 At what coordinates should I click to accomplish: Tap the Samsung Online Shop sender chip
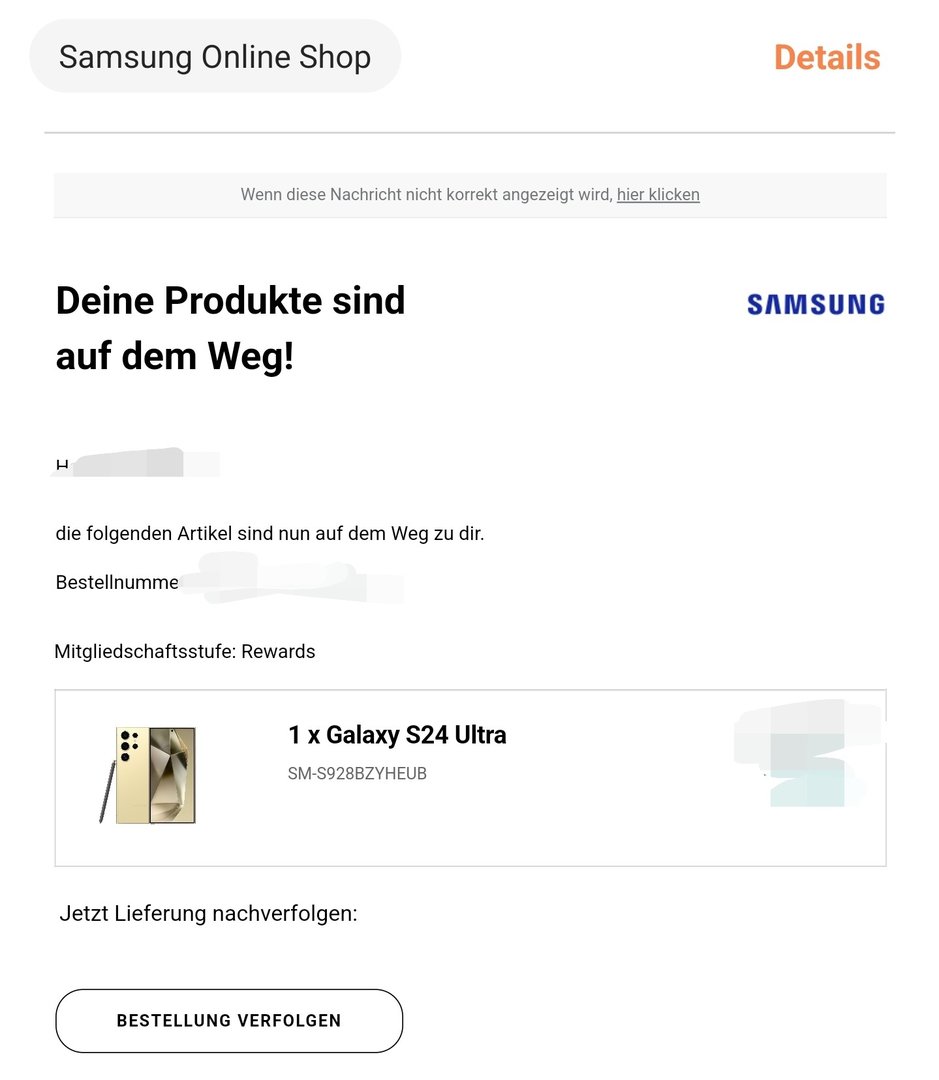215,57
